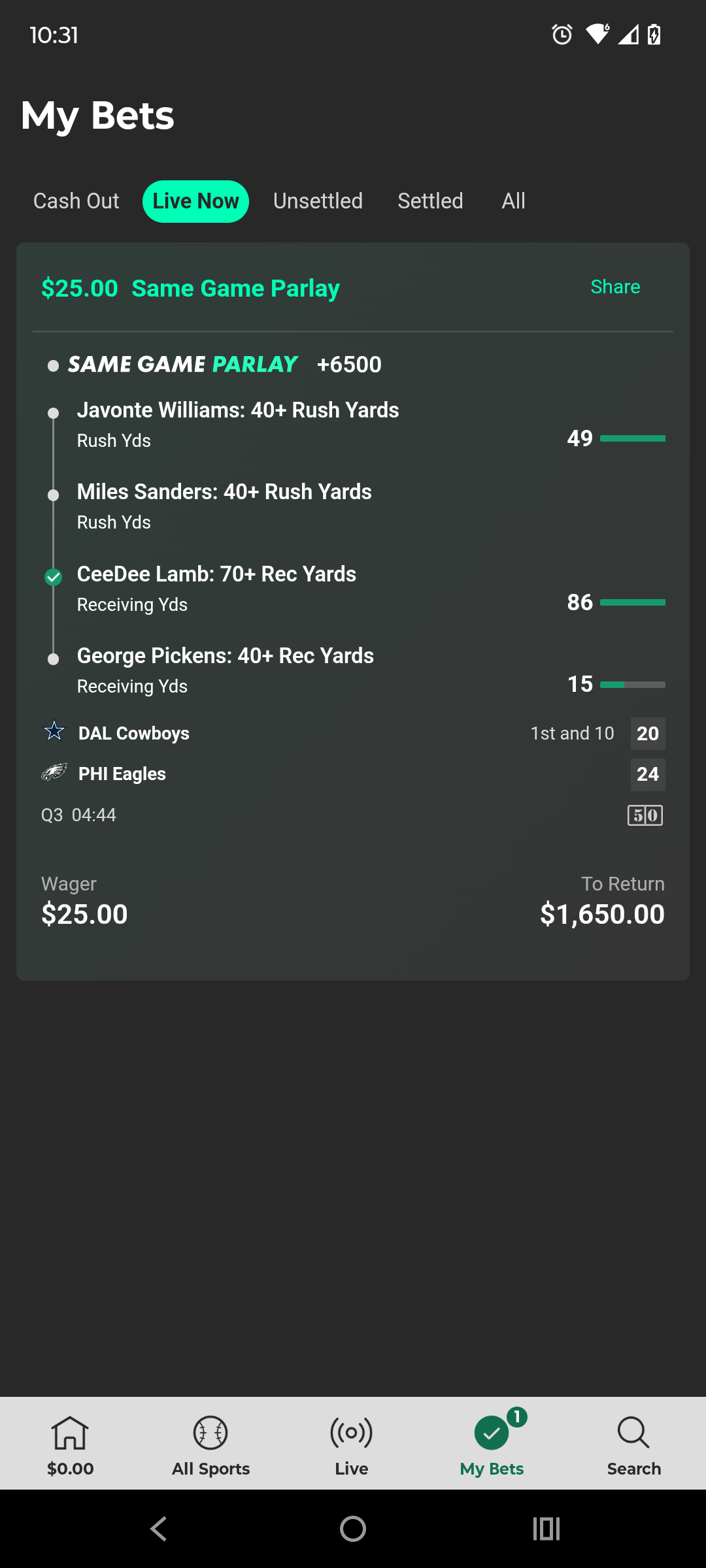This screenshot has height=1568, width=706.
Task: Select the Live Now tab
Action: (x=195, y=201)
